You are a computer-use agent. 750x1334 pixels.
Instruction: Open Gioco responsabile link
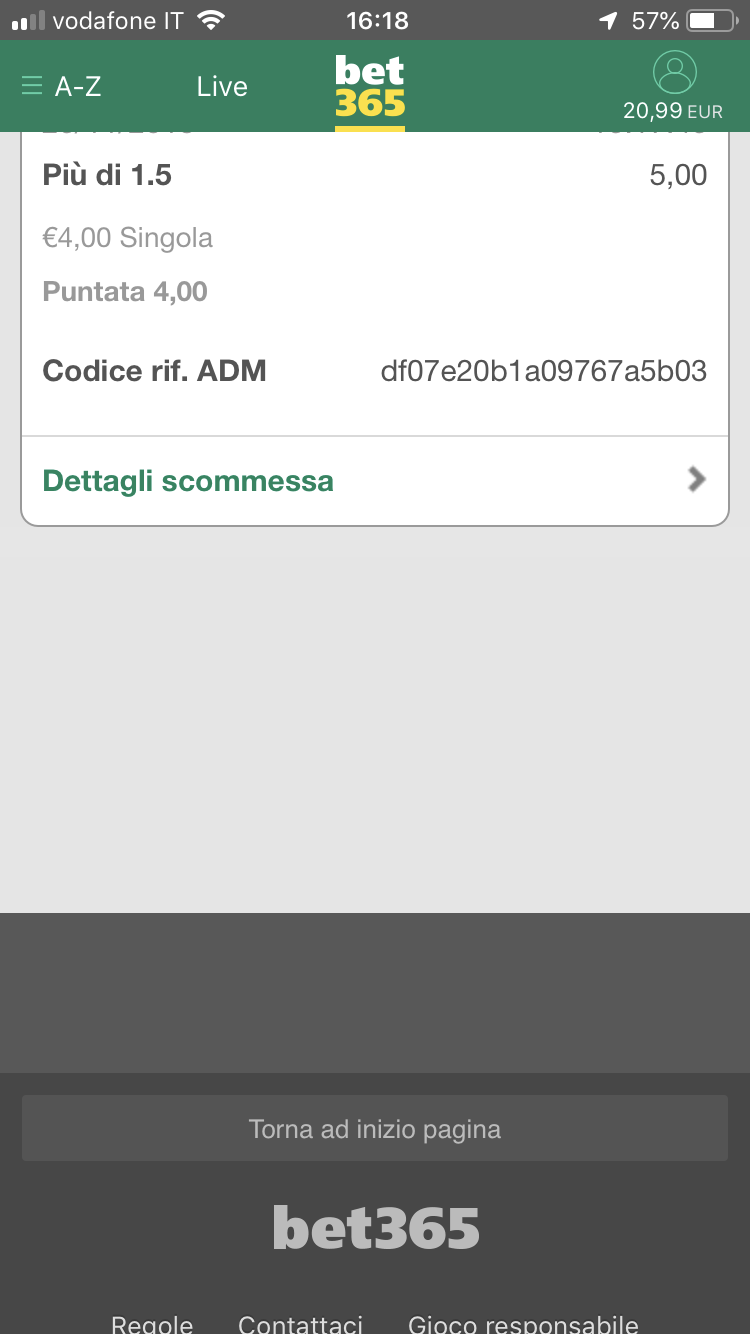tap(523, 1324)
